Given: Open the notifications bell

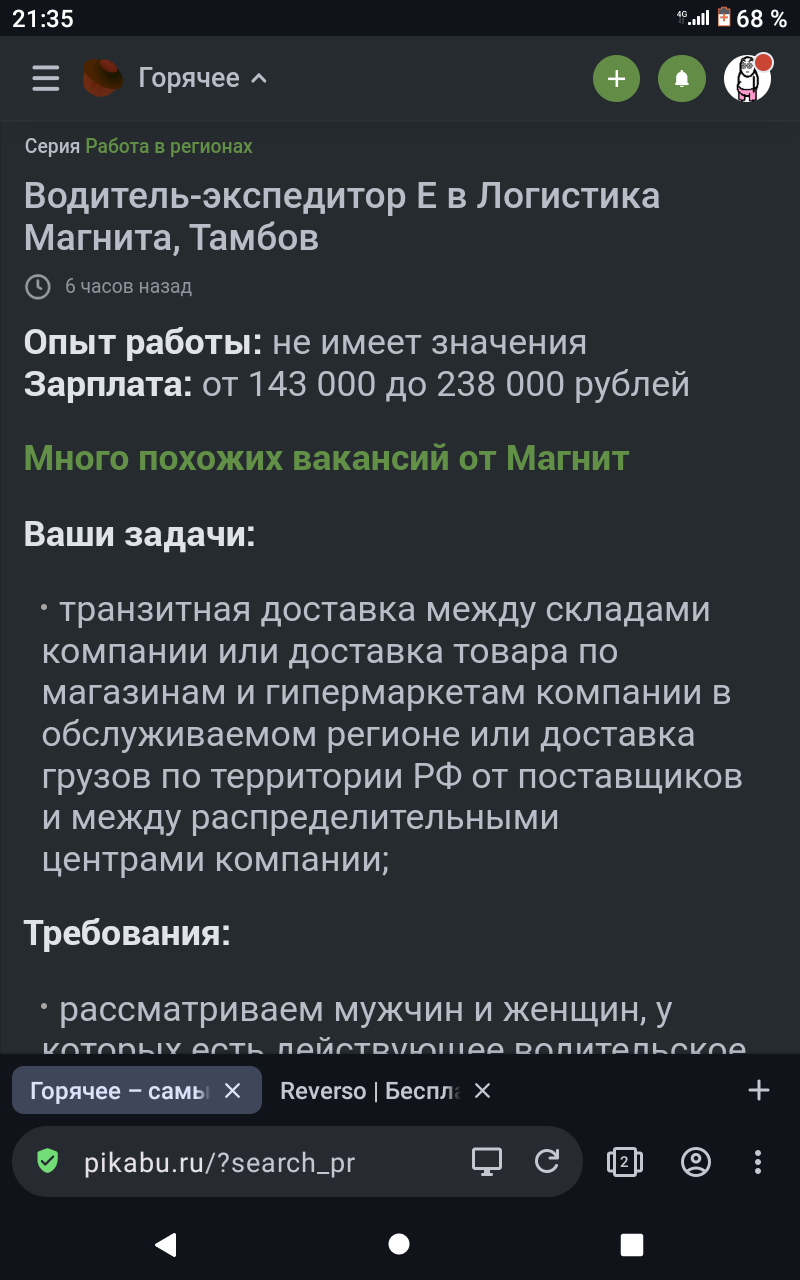Looking at the screenshot, I should (682, 78).
